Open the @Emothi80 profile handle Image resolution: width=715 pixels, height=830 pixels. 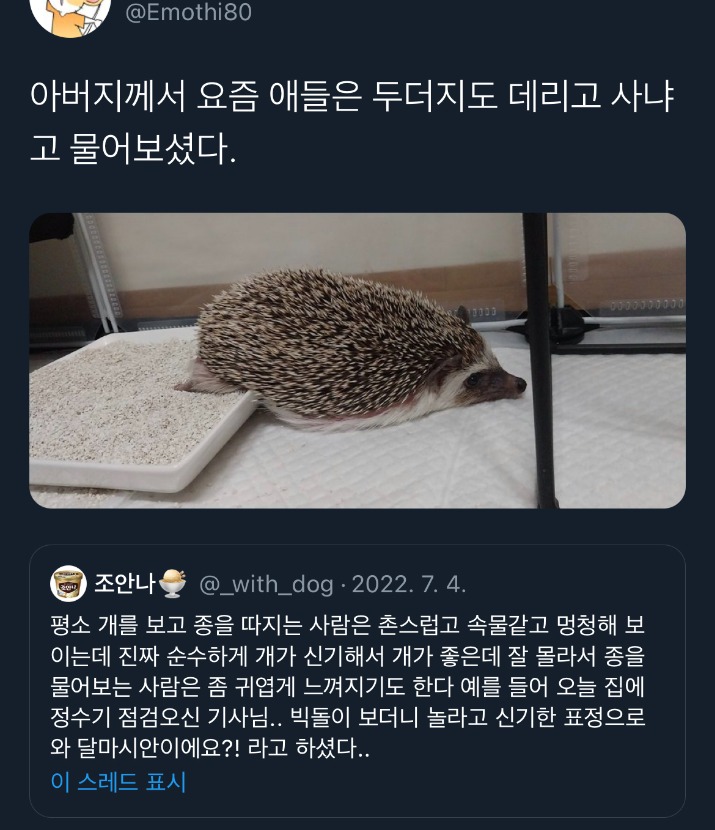click(x=188, y=12)
